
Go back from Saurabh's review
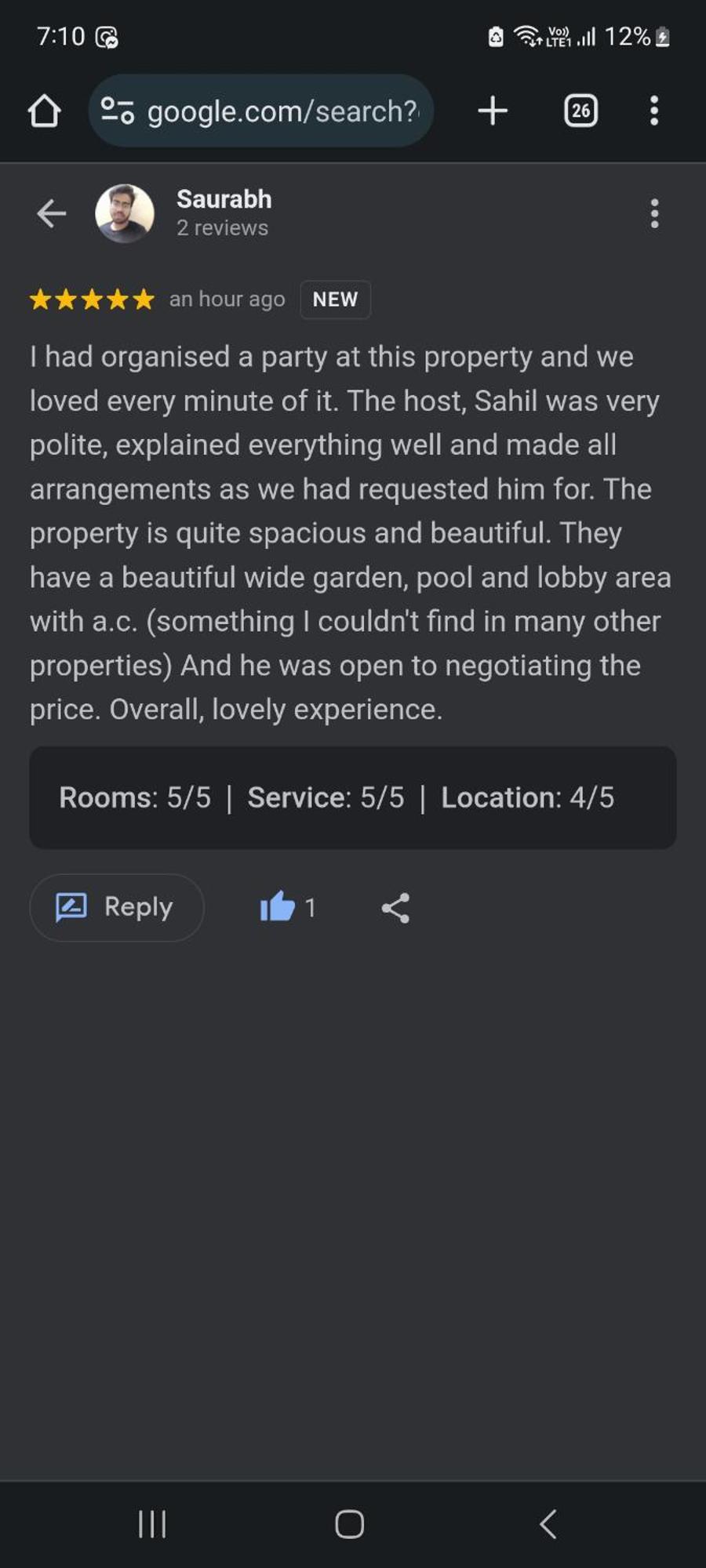click(x=52, y=213)
